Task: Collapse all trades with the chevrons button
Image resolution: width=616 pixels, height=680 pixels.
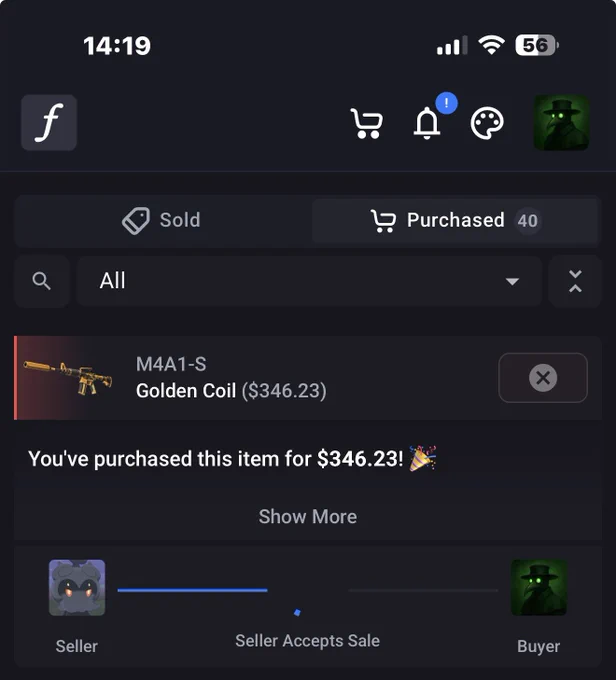Action: (575, 281)
